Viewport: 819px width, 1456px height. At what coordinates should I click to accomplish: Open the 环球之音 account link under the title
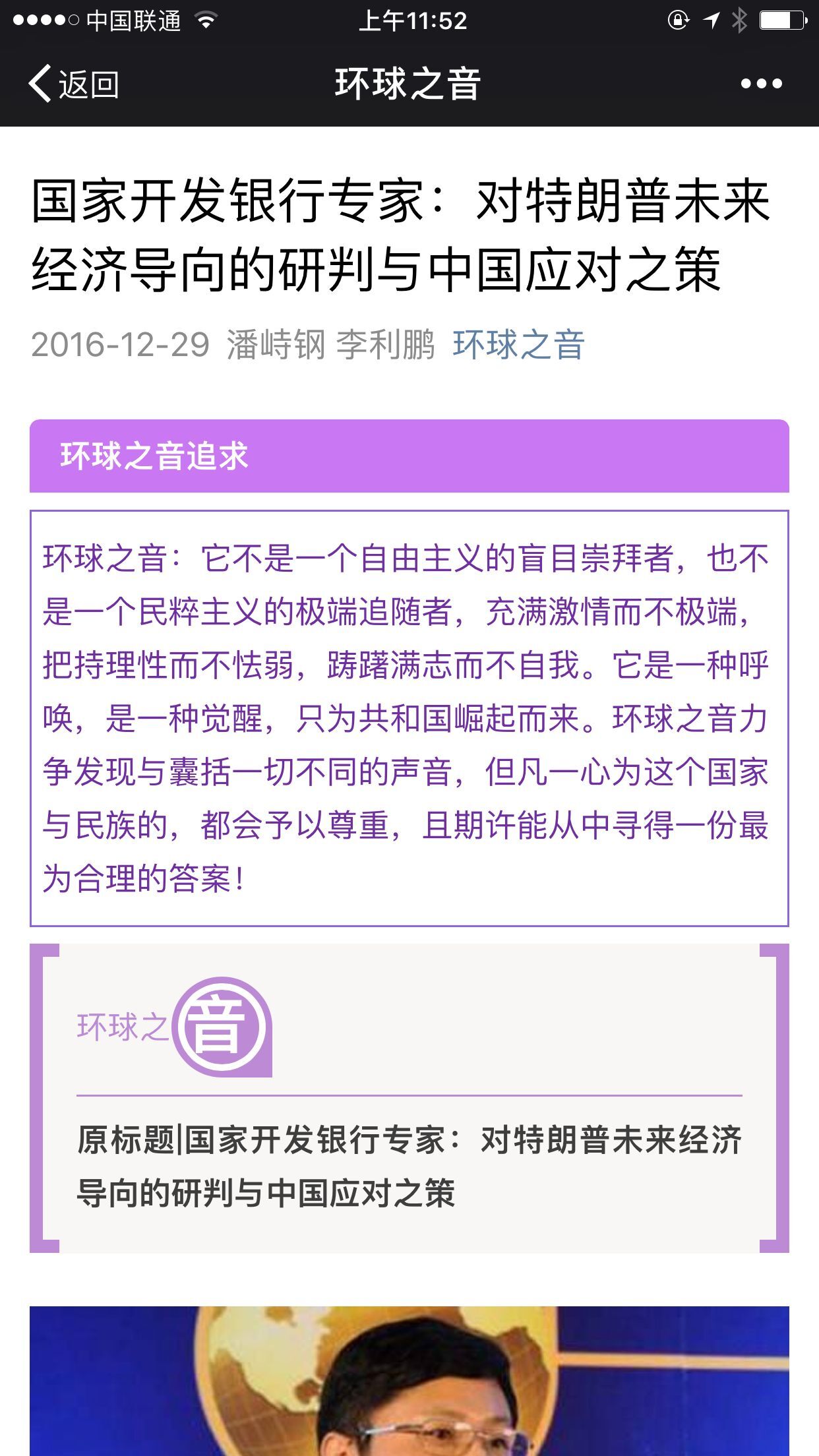click(518, 345)
